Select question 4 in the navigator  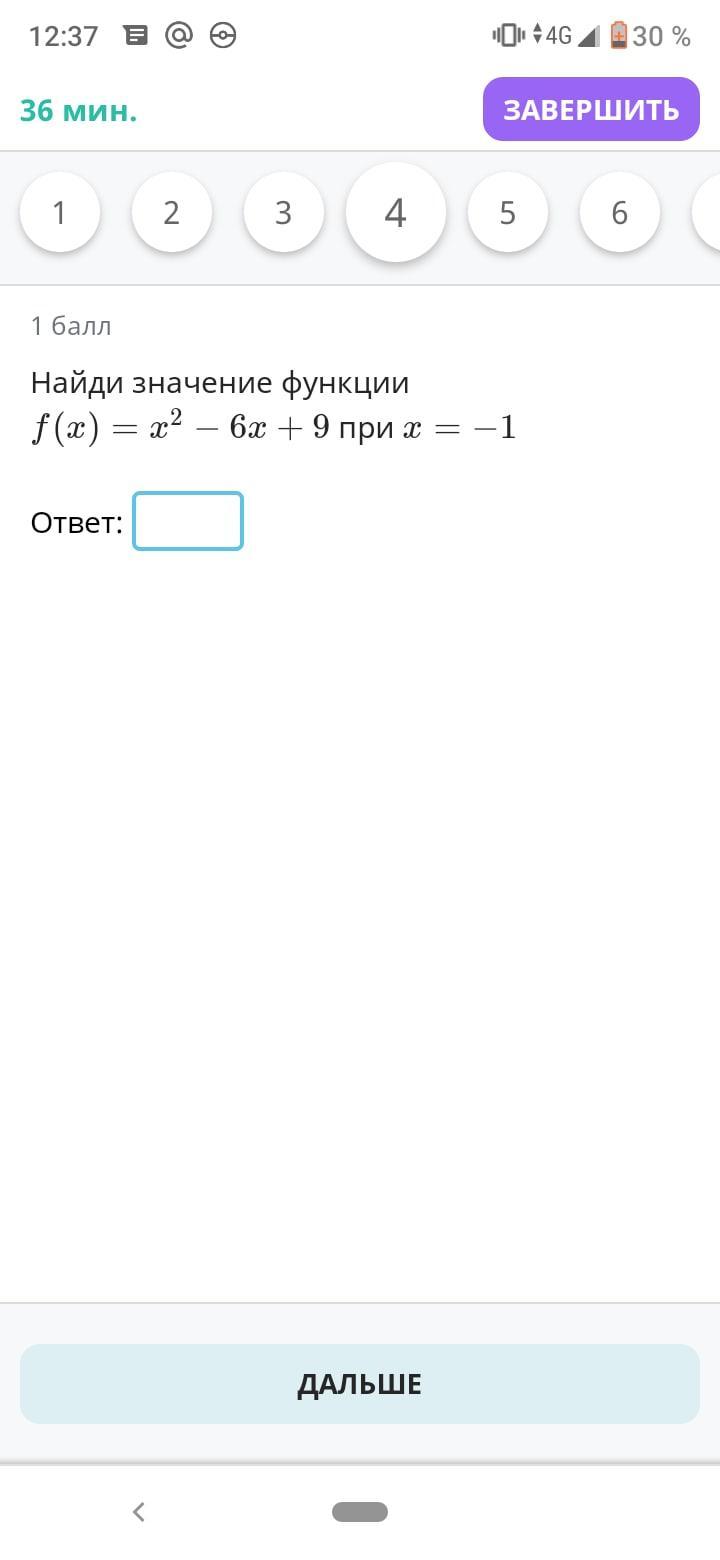tap(396, 212)
